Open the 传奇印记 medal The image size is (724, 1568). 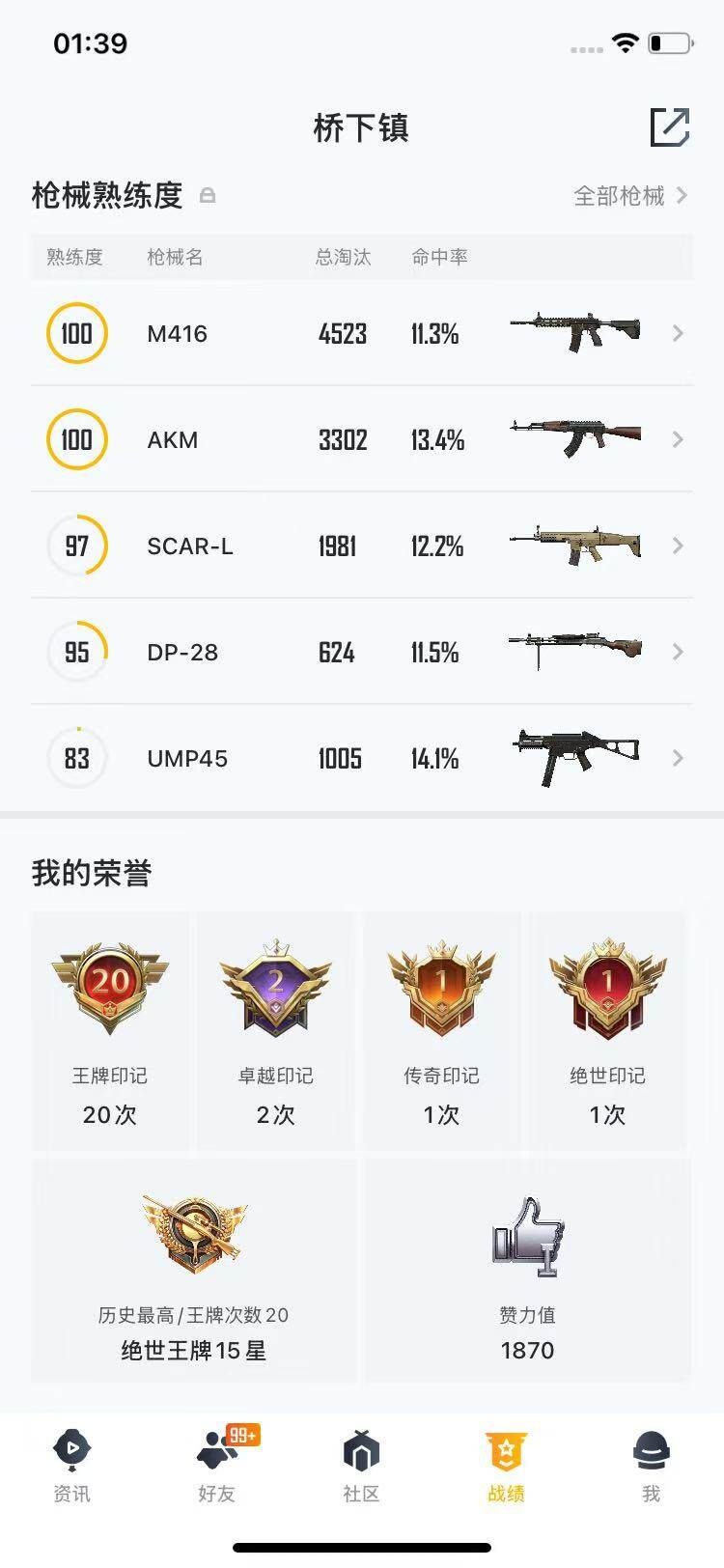tap(442, 985)
